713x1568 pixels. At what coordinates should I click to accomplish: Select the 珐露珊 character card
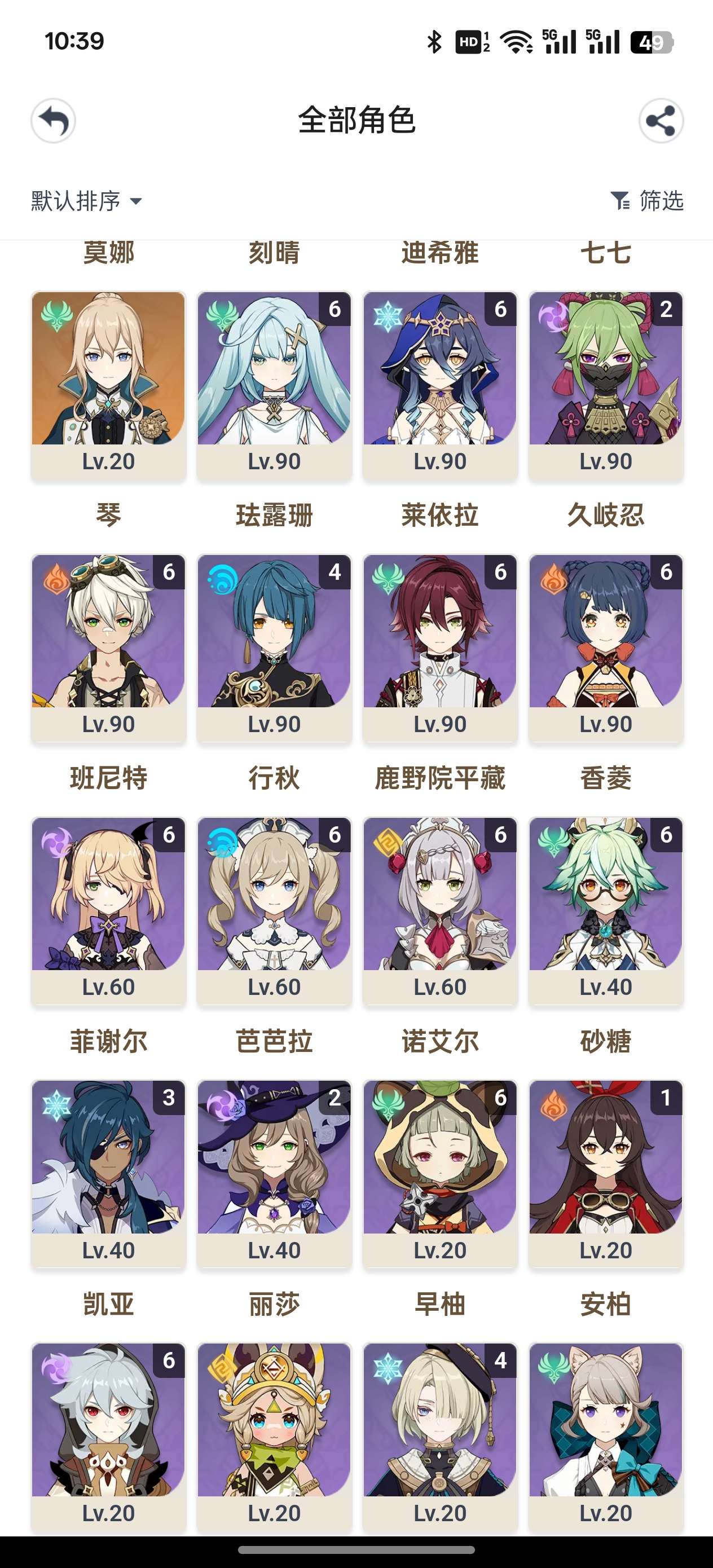click(274, 386)
